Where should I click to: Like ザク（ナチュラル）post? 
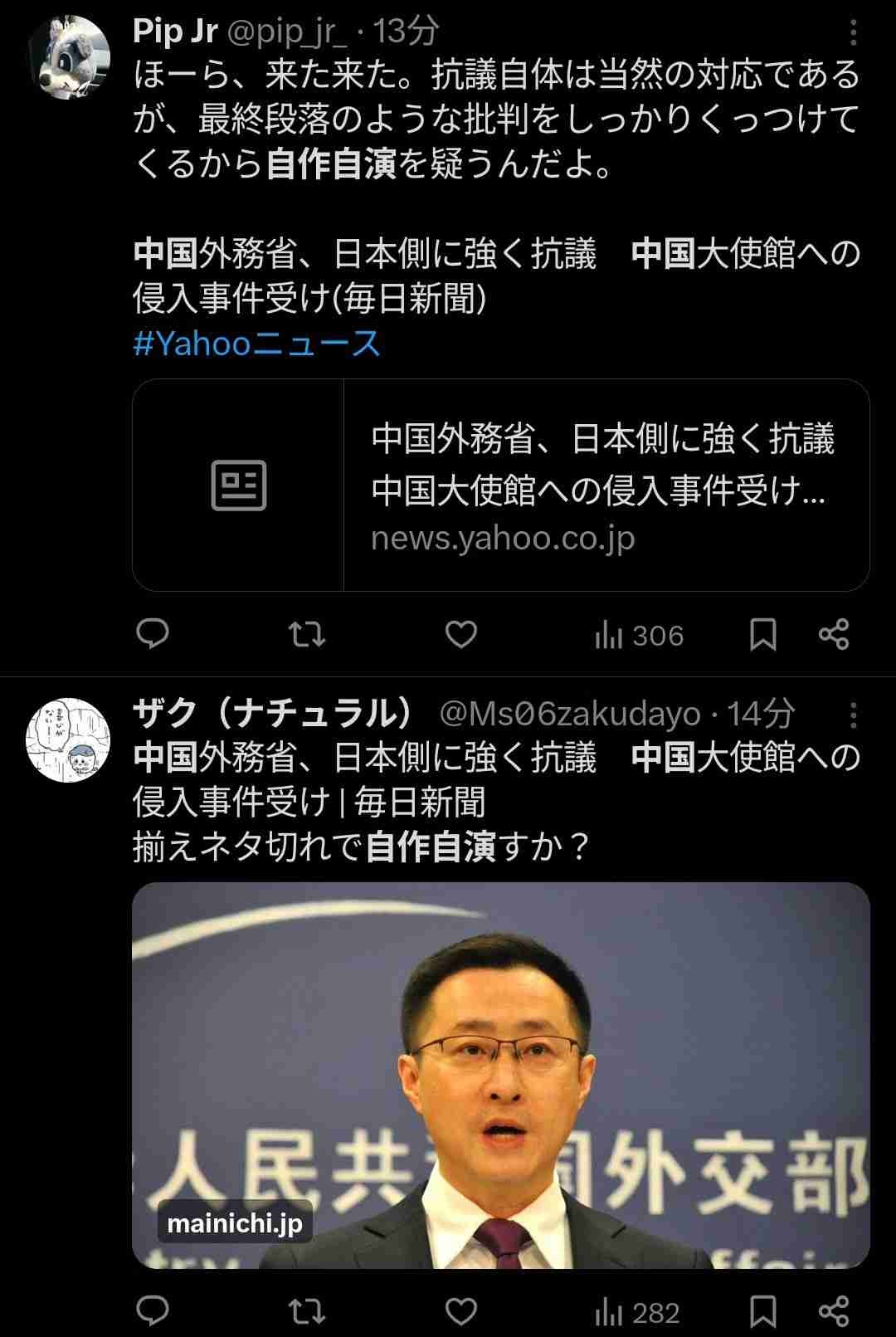(460, 1311)
